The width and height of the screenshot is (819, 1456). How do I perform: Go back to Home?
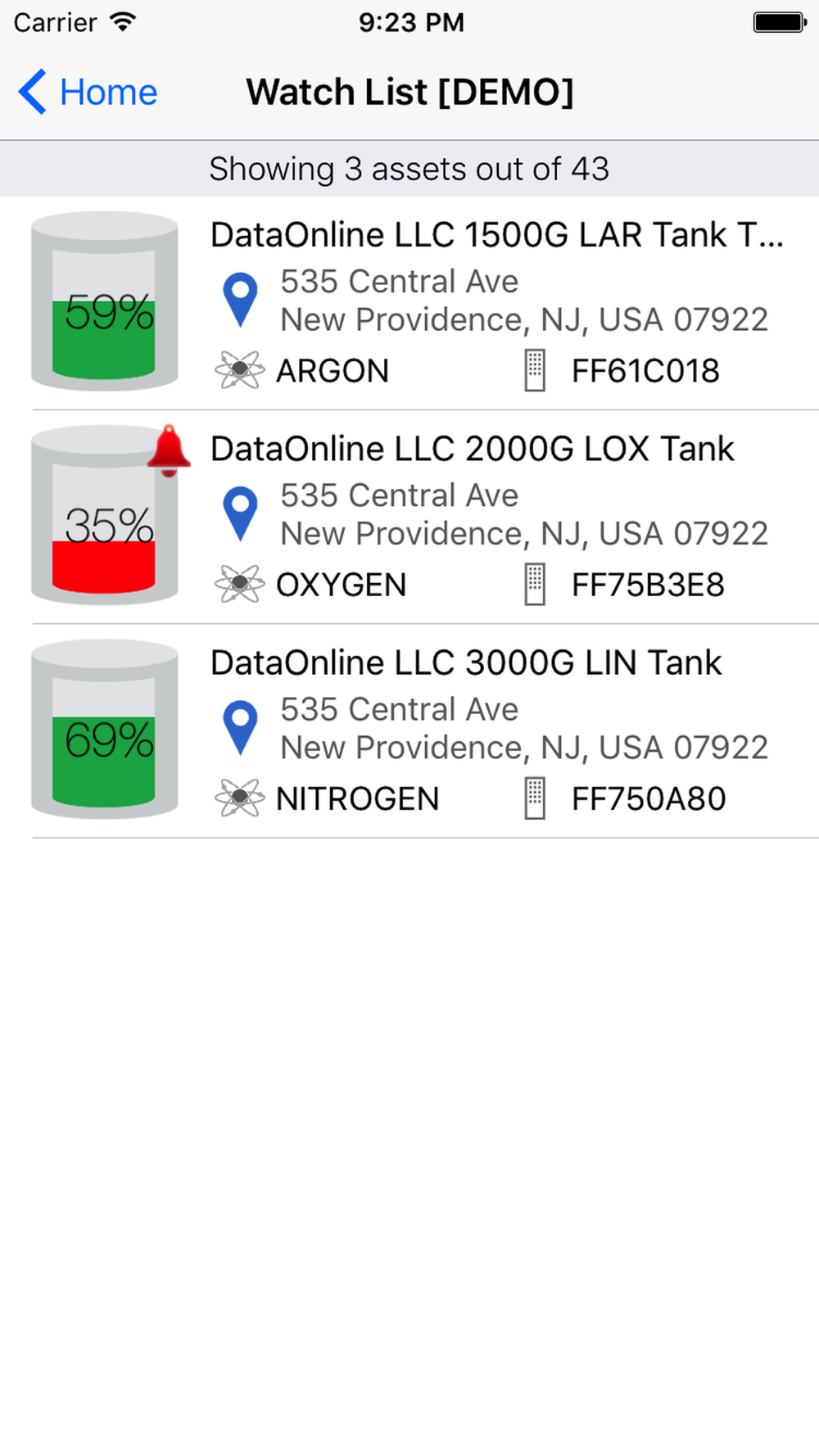pos(88,92)
